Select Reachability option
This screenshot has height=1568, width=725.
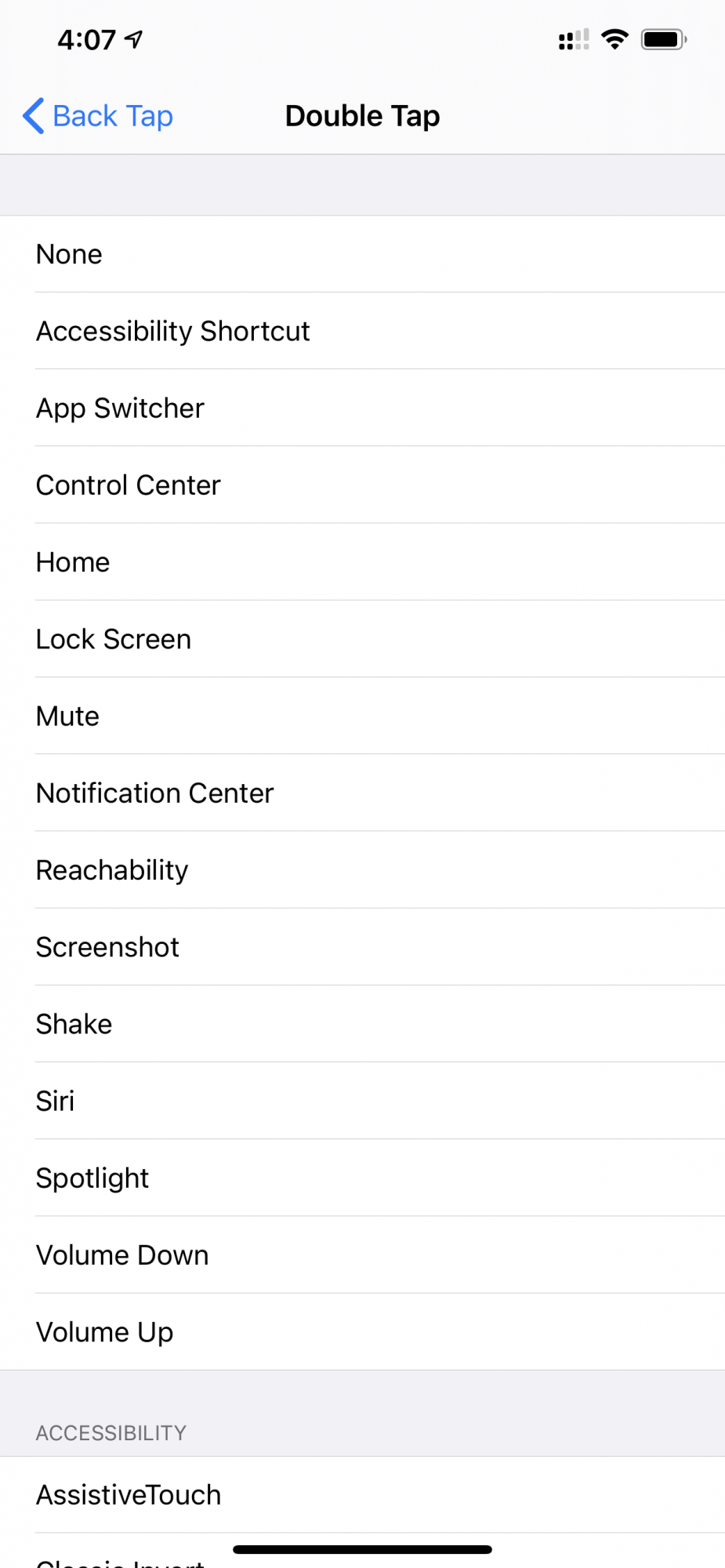pos(362,870)
